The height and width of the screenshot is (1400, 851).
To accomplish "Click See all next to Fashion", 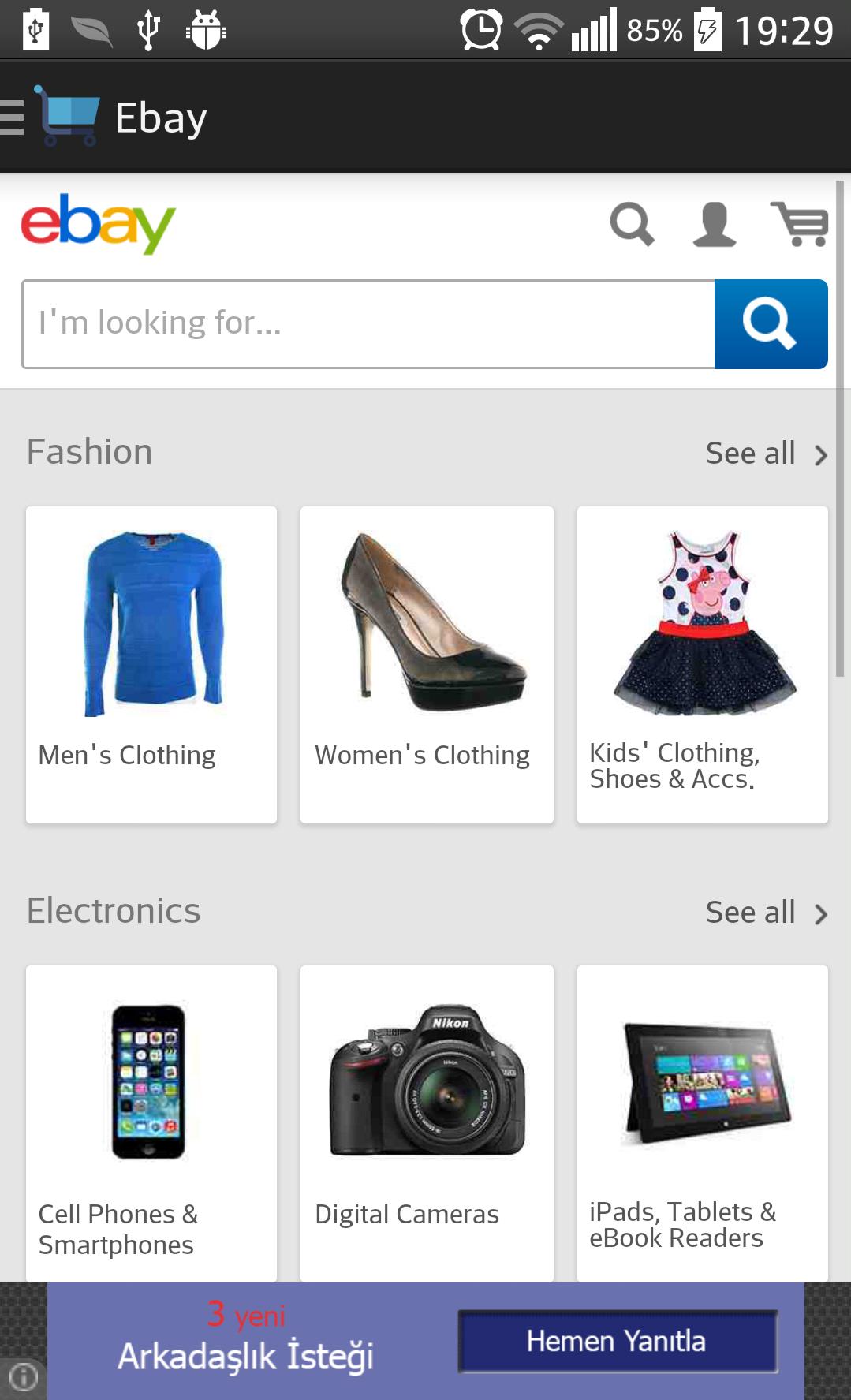I will tap(749, 453).
